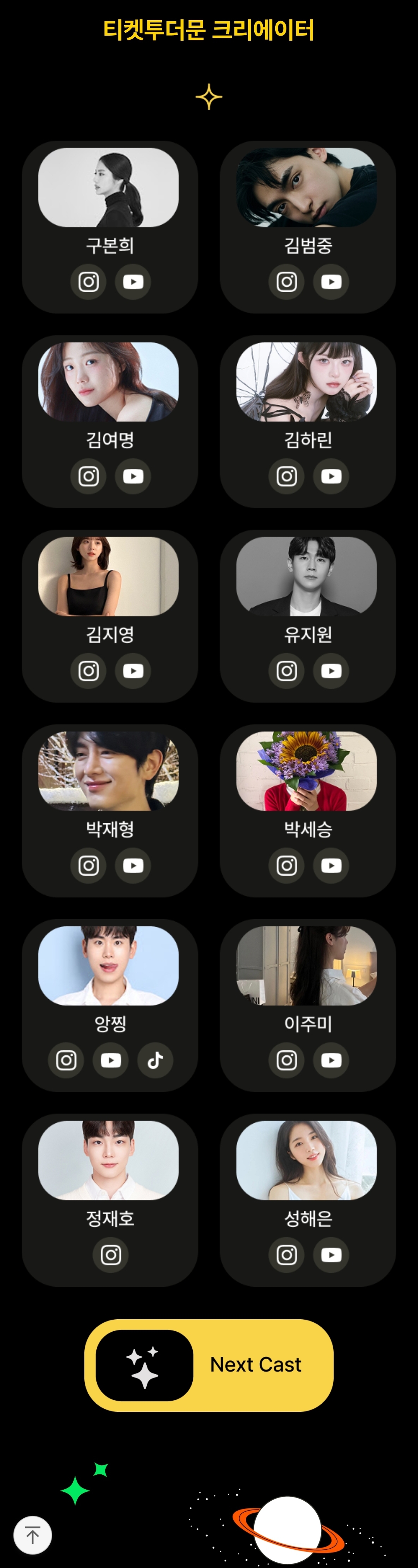
Task: Open 이주미's YouTube channel
Action: tap(331, 1060)
